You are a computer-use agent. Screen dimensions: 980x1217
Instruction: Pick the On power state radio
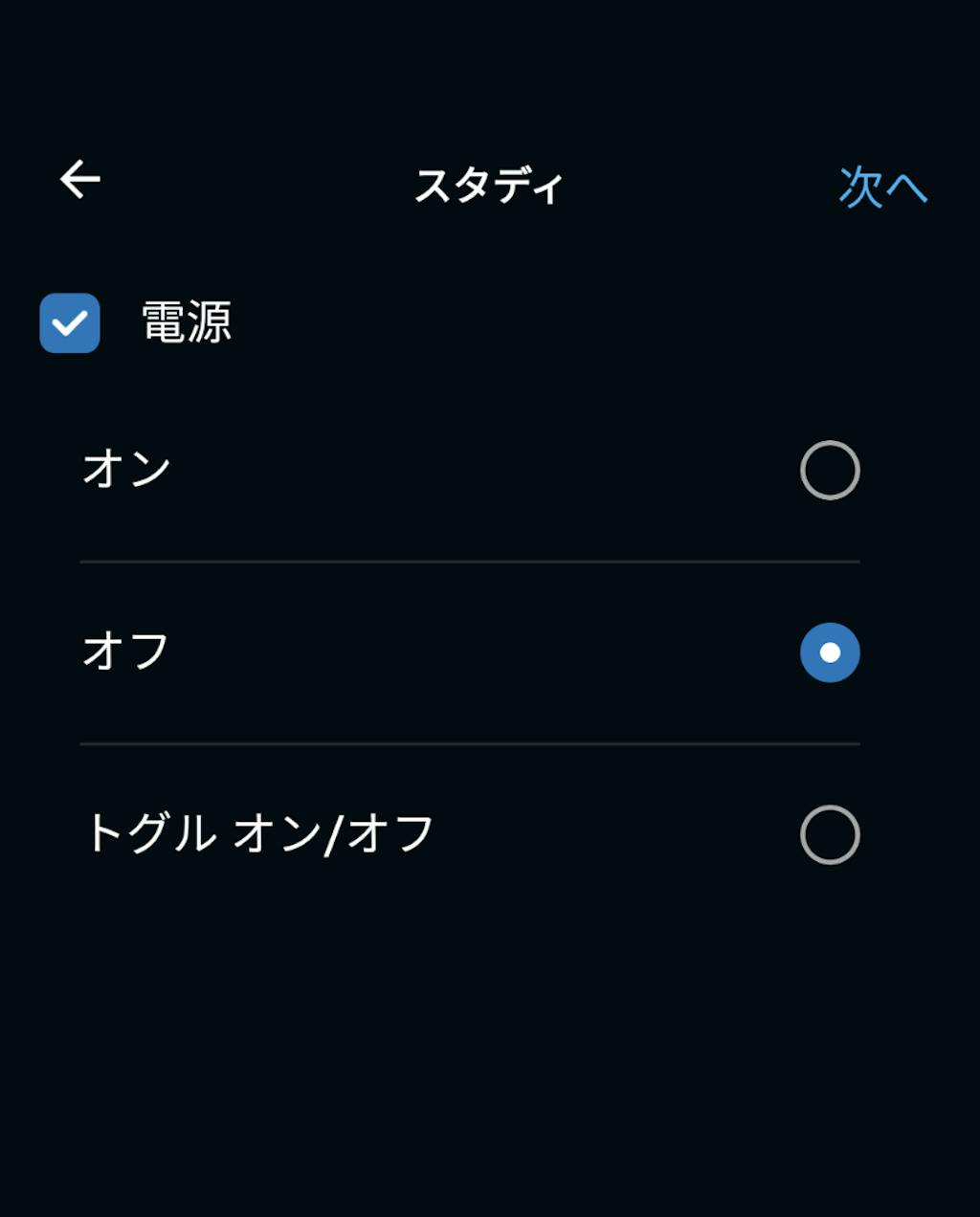tap(829, 469)
